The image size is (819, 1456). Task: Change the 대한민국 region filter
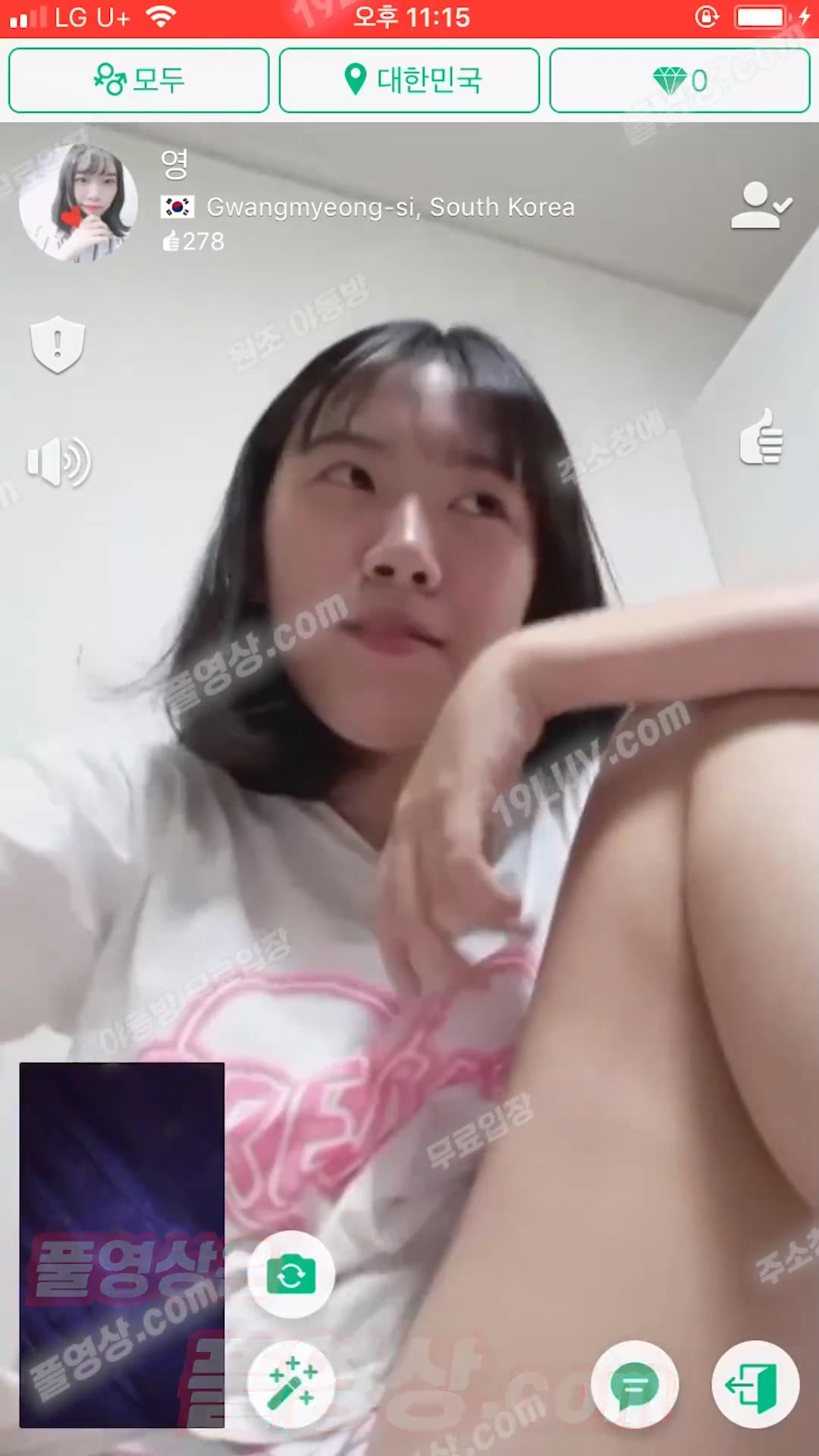[409, 80]
